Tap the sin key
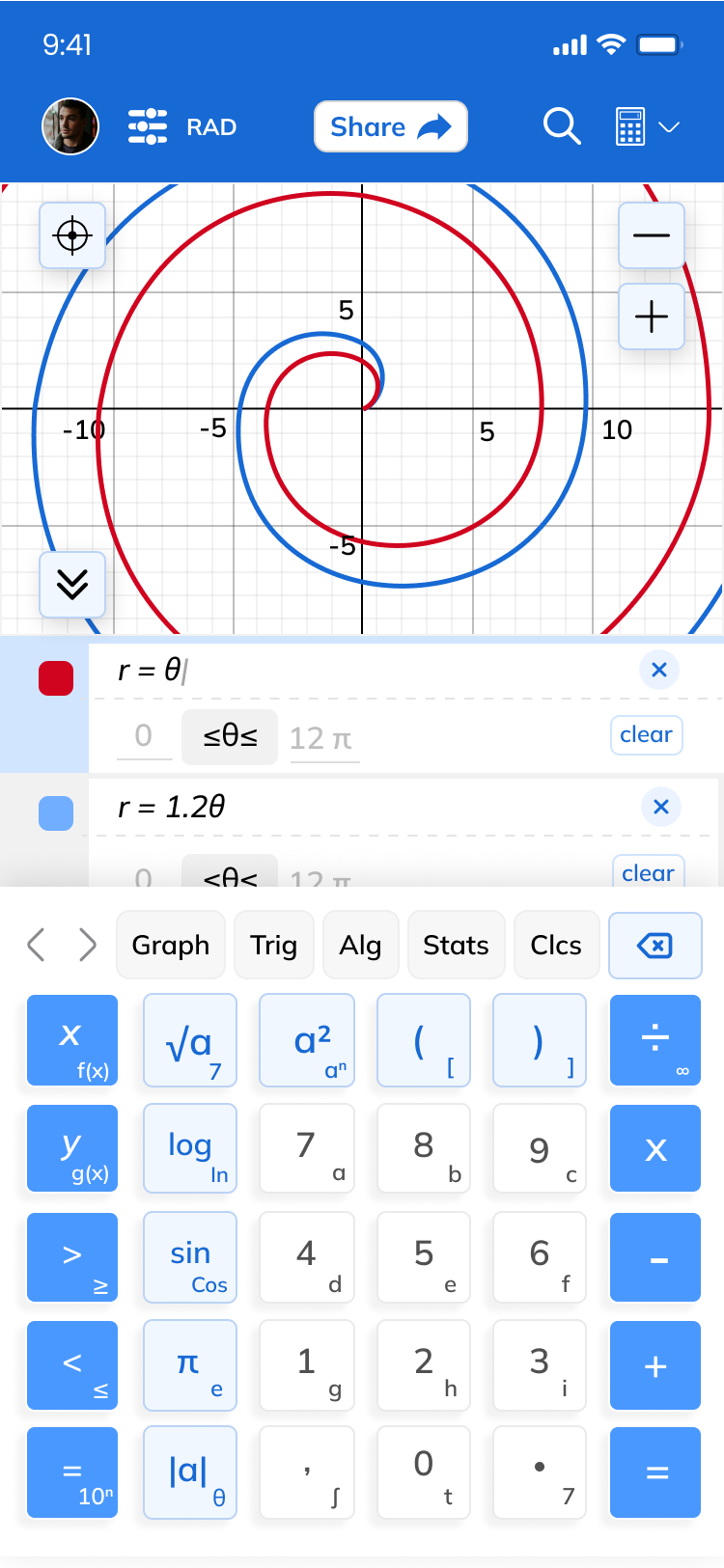Screen dimensions: 724x1568 tap(190, 1257)
